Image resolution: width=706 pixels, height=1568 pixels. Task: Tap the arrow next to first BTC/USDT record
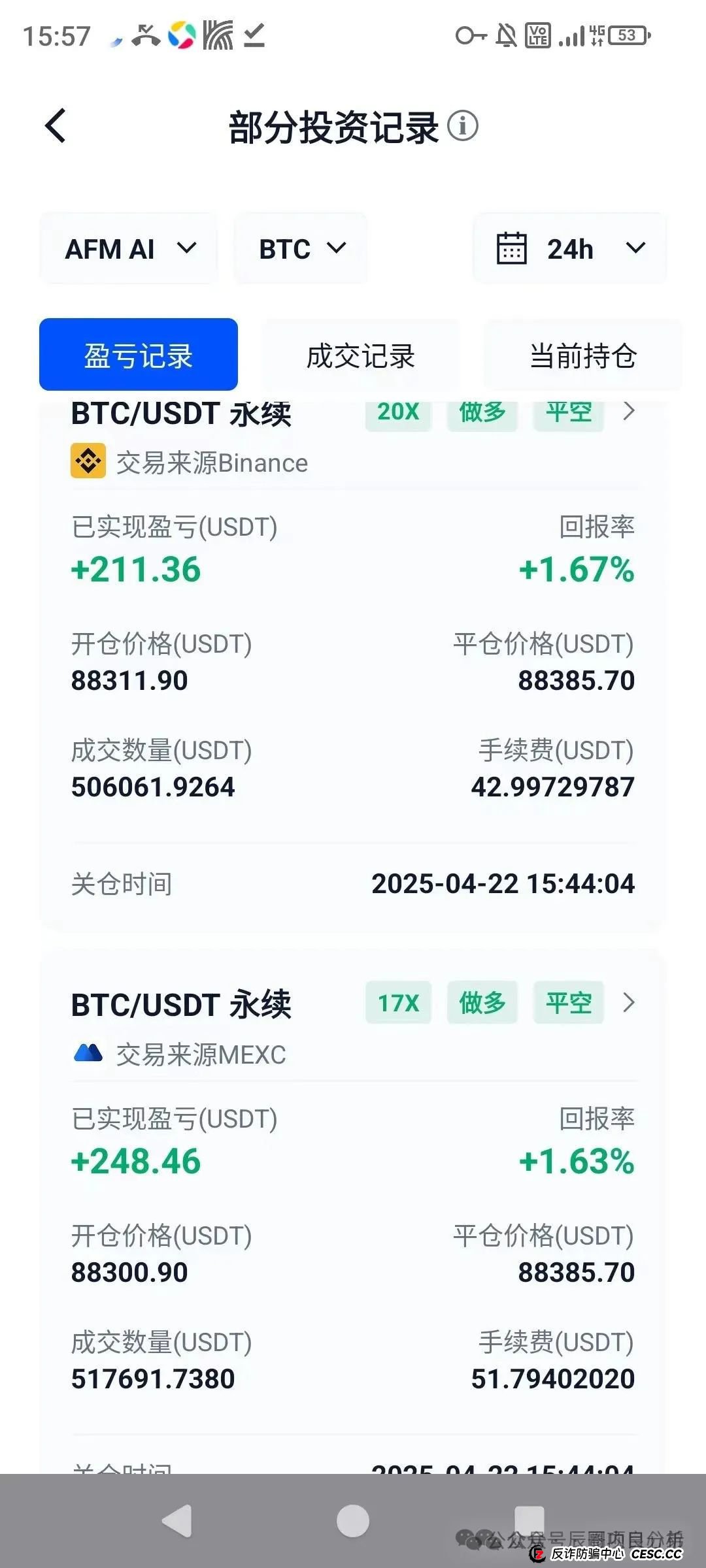pos(629,413)
